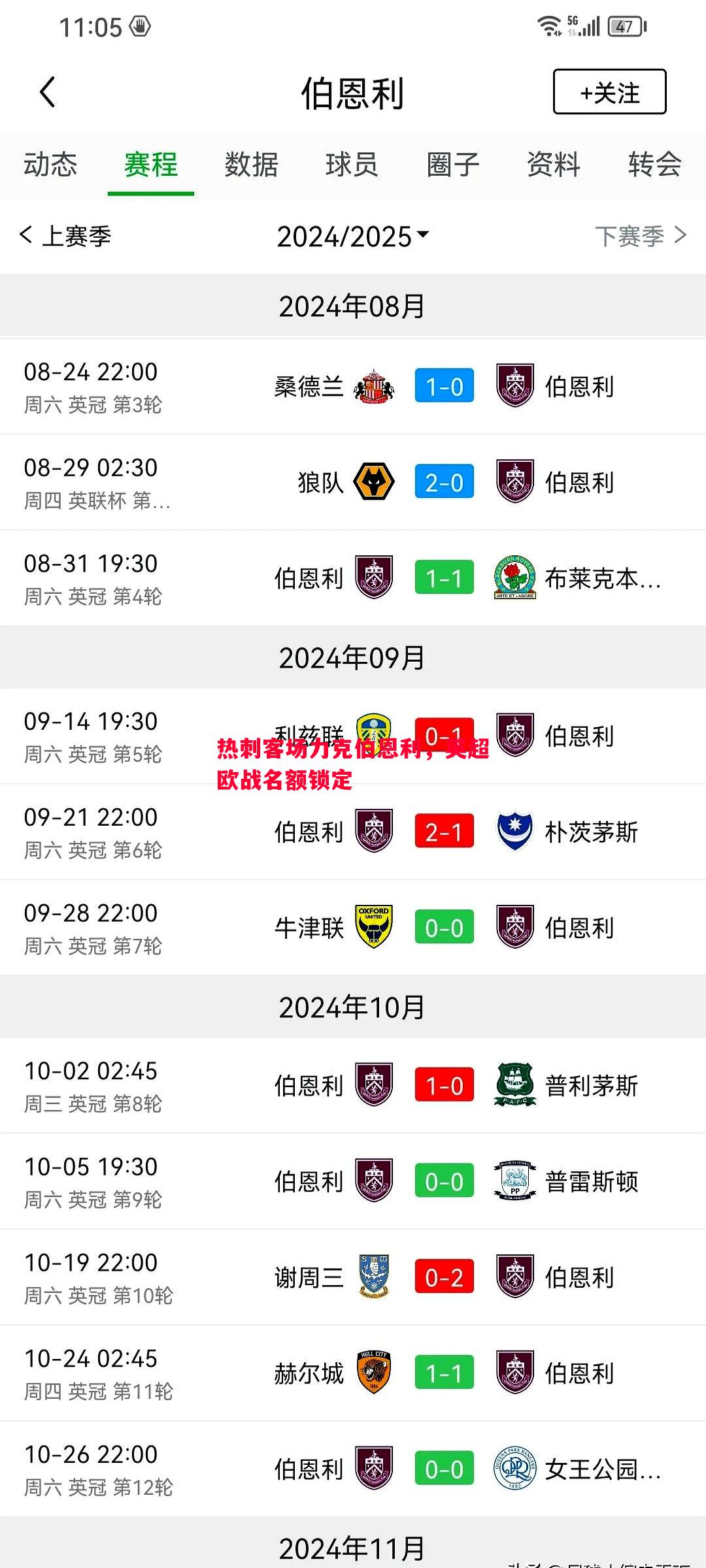This screenshot has height=1568, width=706.
Task: Switch to the 球员 tab
Action: coord(352,164)
